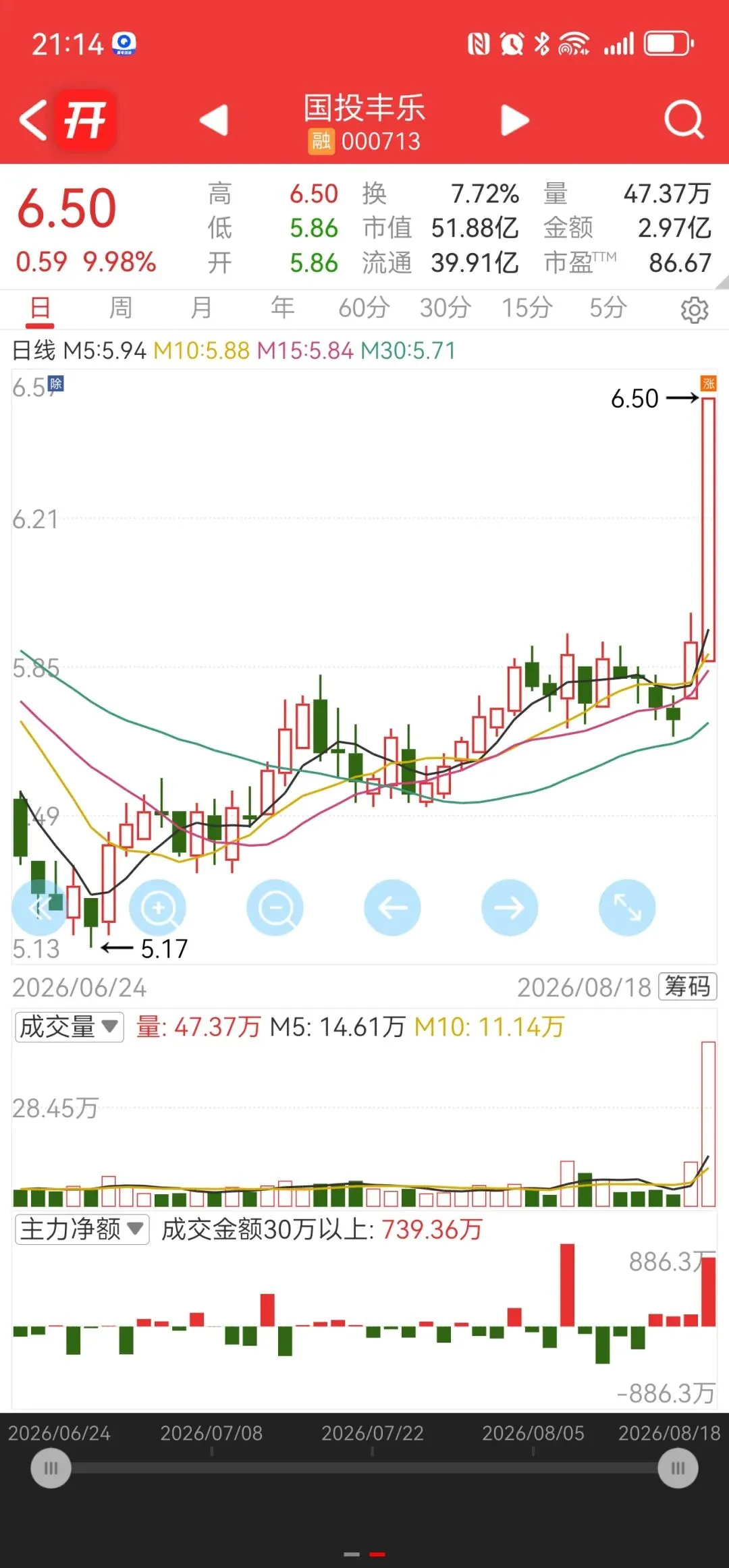Switch to the 30分 chart tab
Screen dimensions: 729x1568
(446, 308)
